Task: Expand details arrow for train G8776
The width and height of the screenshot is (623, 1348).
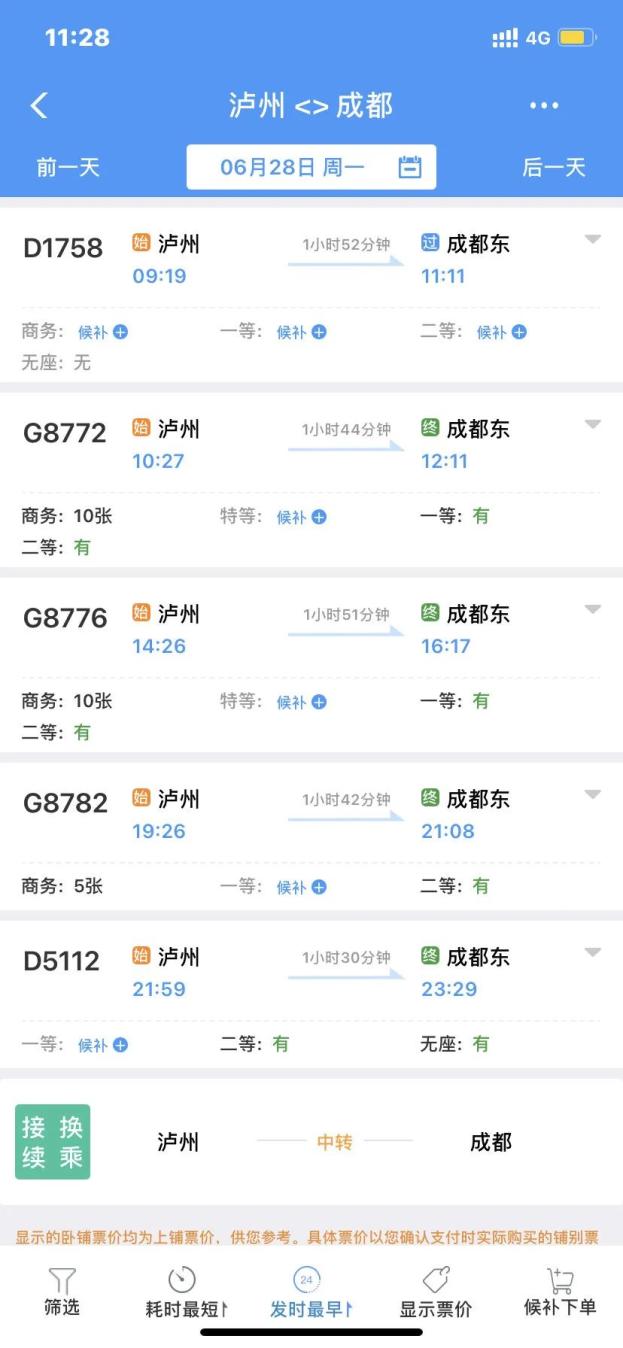Action: [x=592, y=609]
